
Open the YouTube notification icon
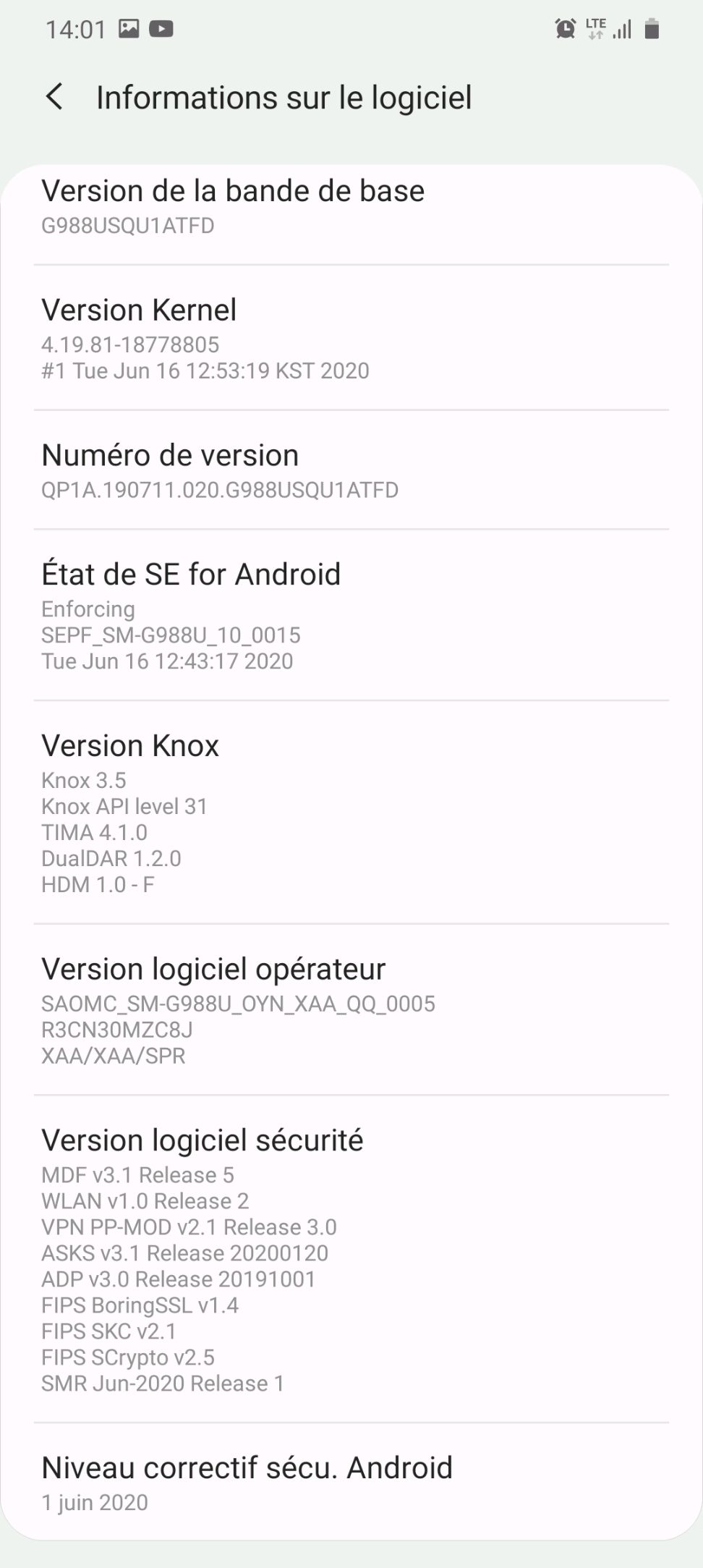click(x=162, y=29)
